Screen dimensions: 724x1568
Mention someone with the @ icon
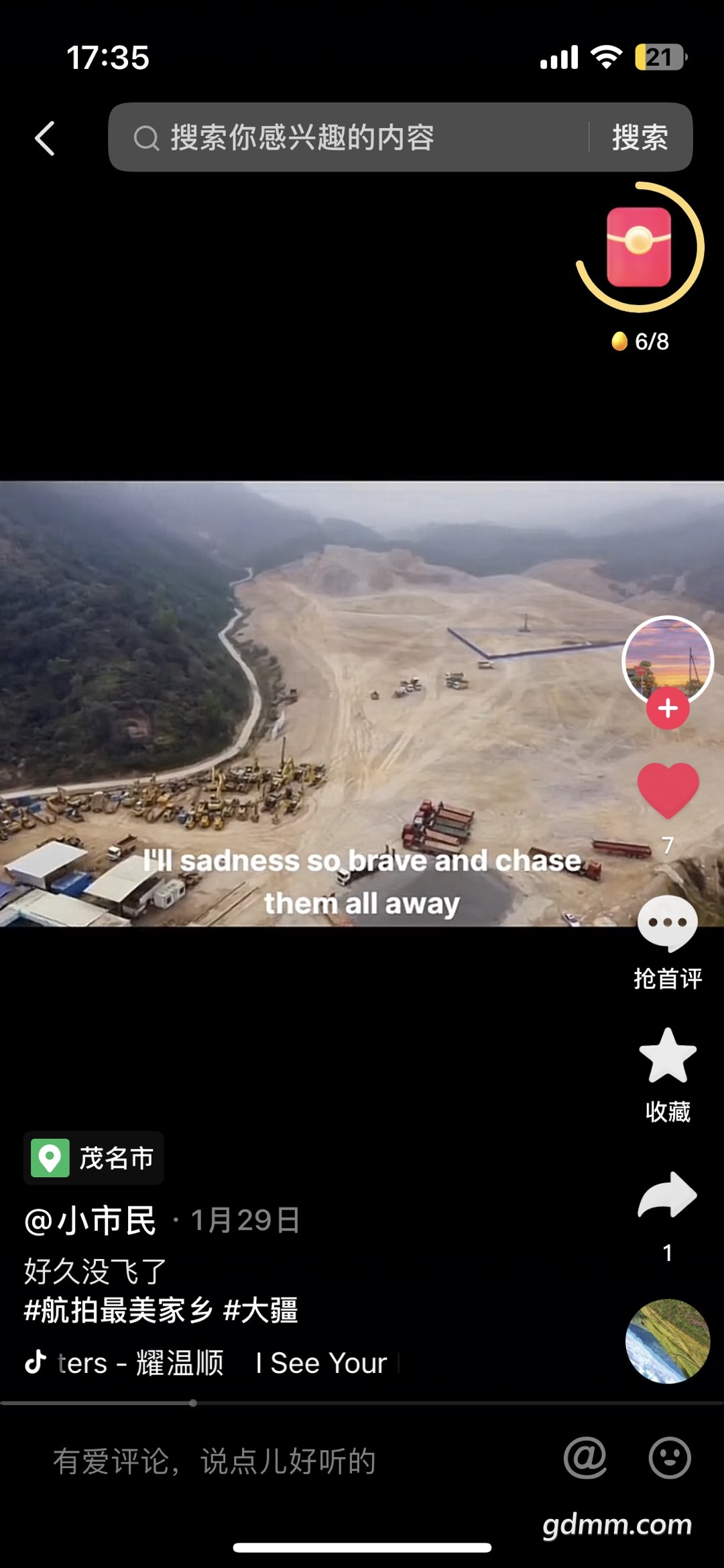585,1458
